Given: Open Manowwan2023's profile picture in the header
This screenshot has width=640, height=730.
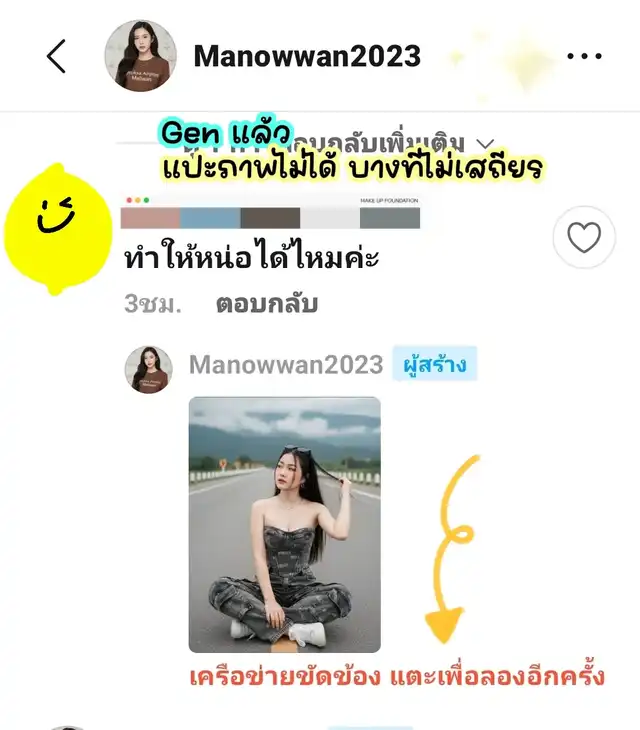Looking at the screenshot, I should coord(140,56).
